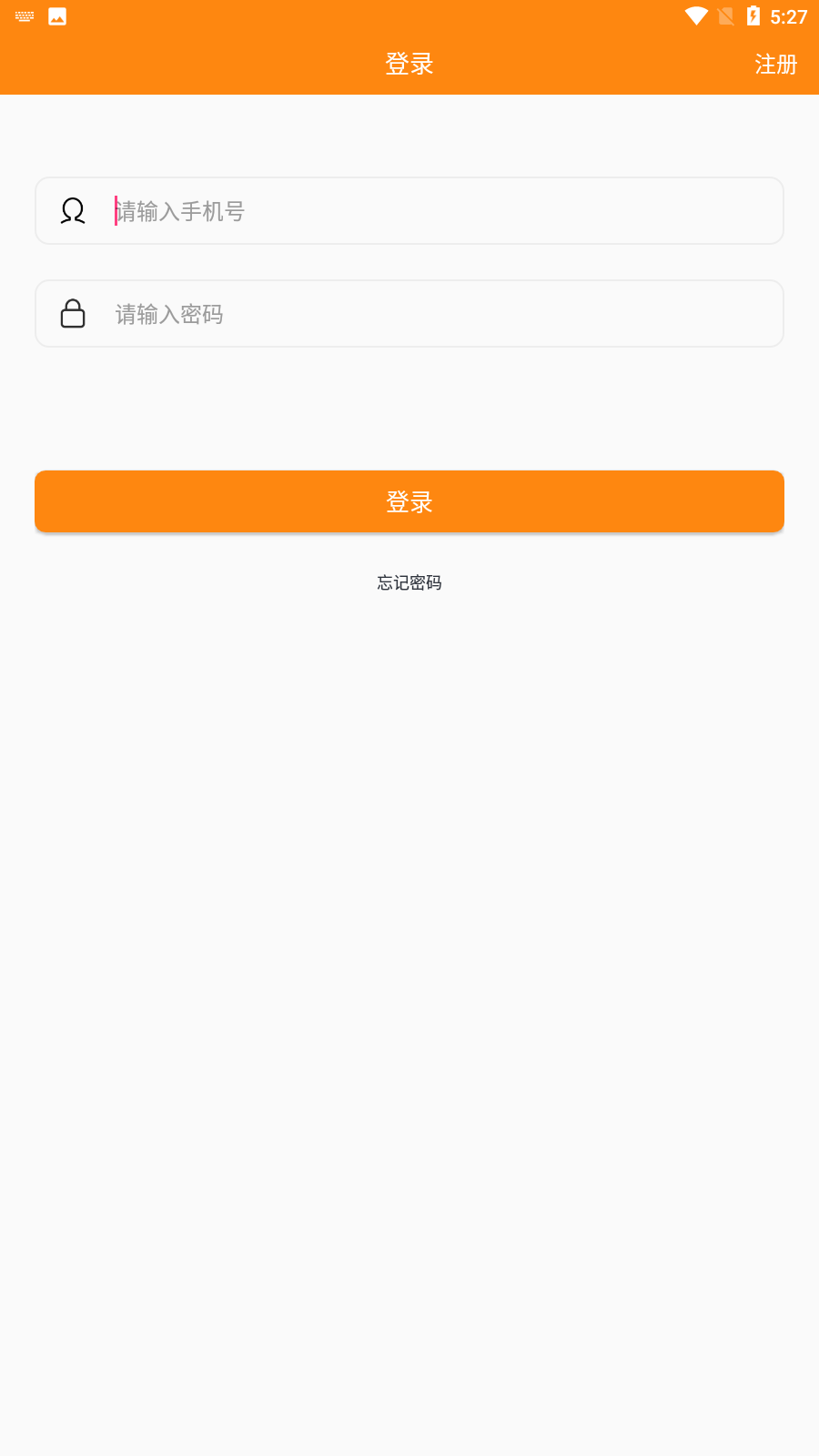The width and height of the screenshot is (819, 1456).
Task: Tap the screenshot notification icon
Action: [x=57, y=15]
